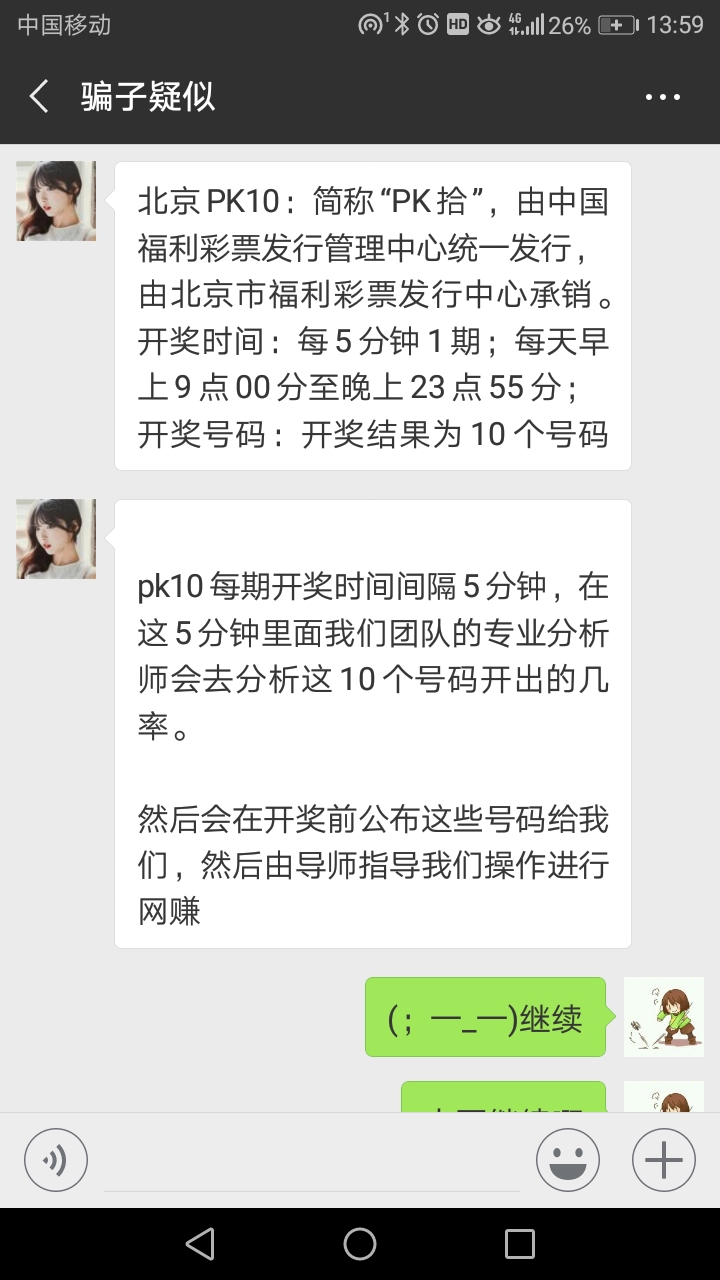Open the emoji picker
The width and height of the screenshot is (720, 1280).
(568, 1160)
